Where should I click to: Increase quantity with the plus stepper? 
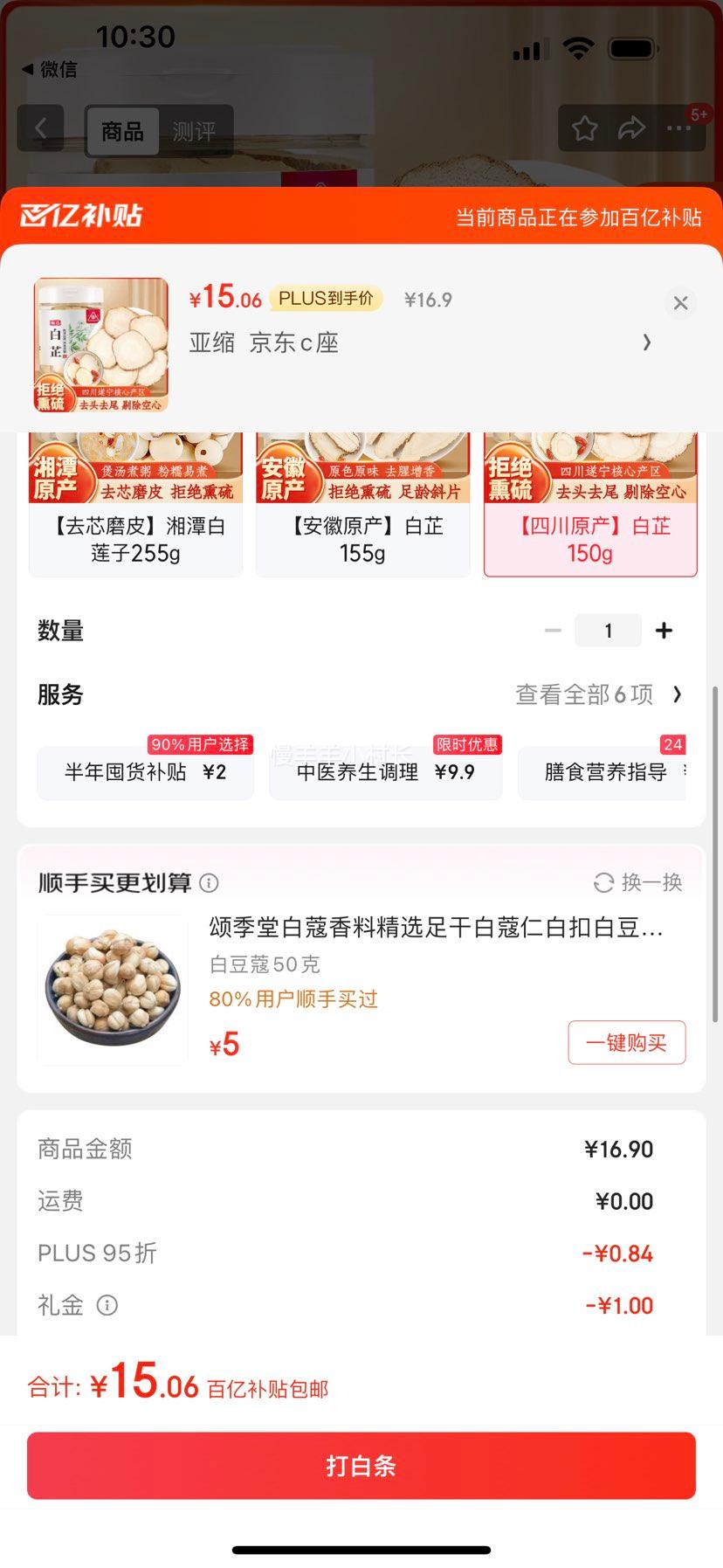coord(664,630)
